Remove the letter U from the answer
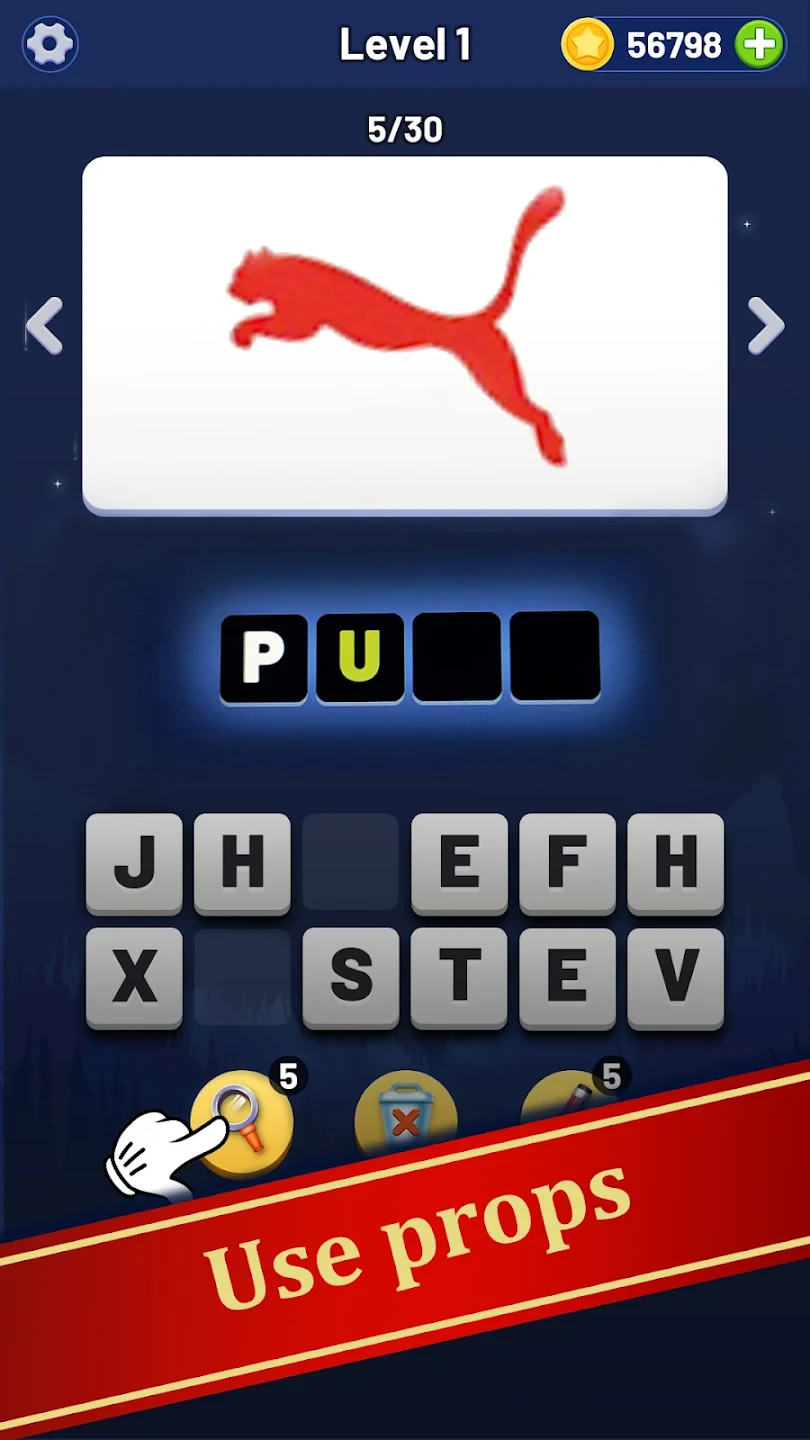The height and width of the screenshot is (1440, 810). [360, 657]
